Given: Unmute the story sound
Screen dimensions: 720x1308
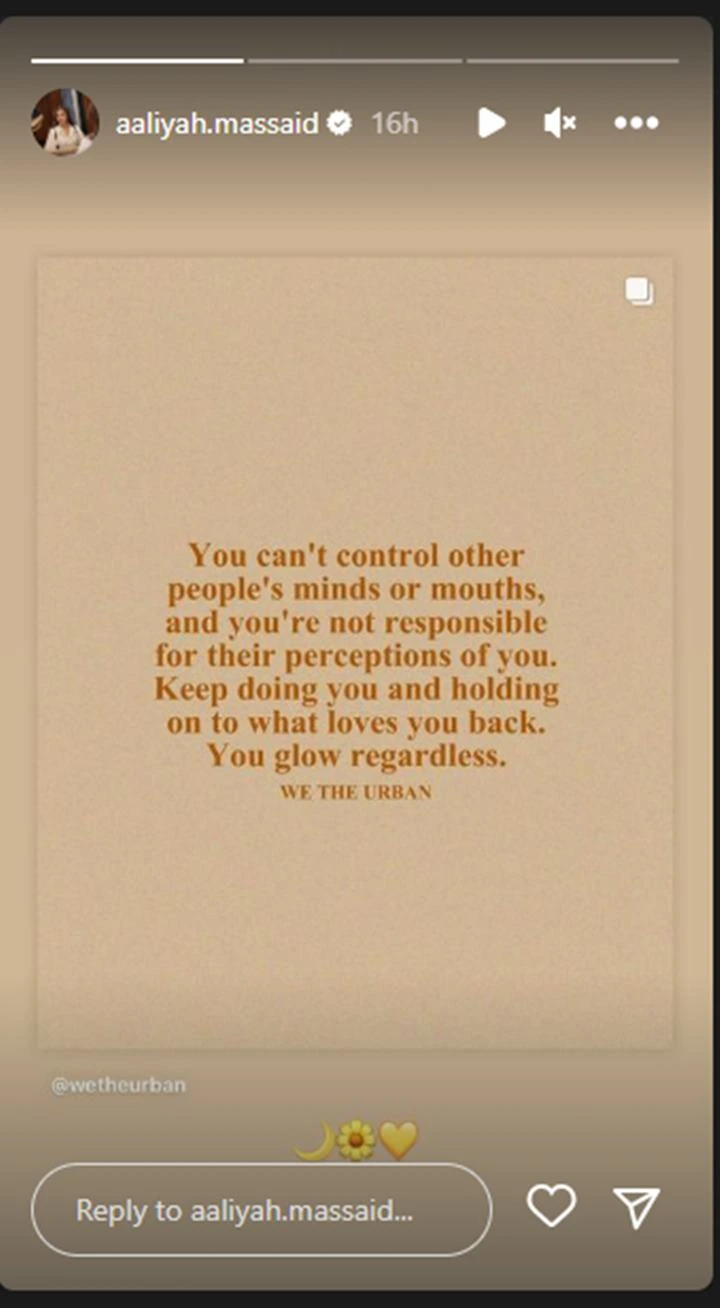Looking at the screenshot, I should click(559, 123).
